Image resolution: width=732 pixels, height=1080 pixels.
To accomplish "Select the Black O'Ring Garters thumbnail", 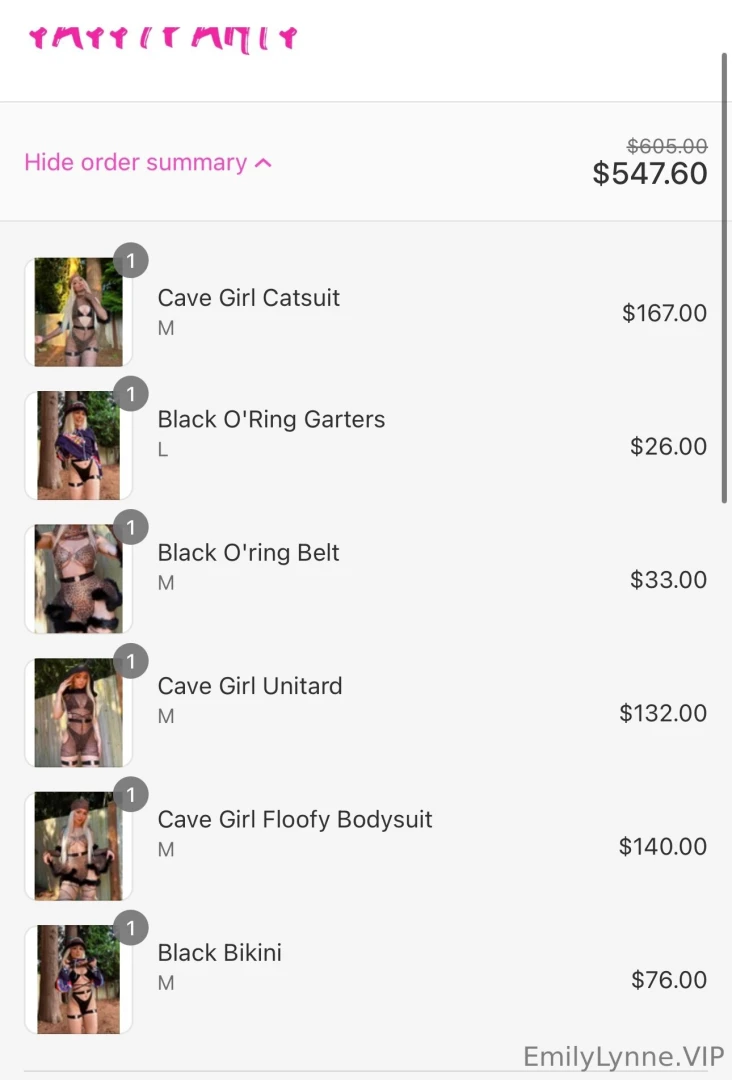I will coord(77,445).
